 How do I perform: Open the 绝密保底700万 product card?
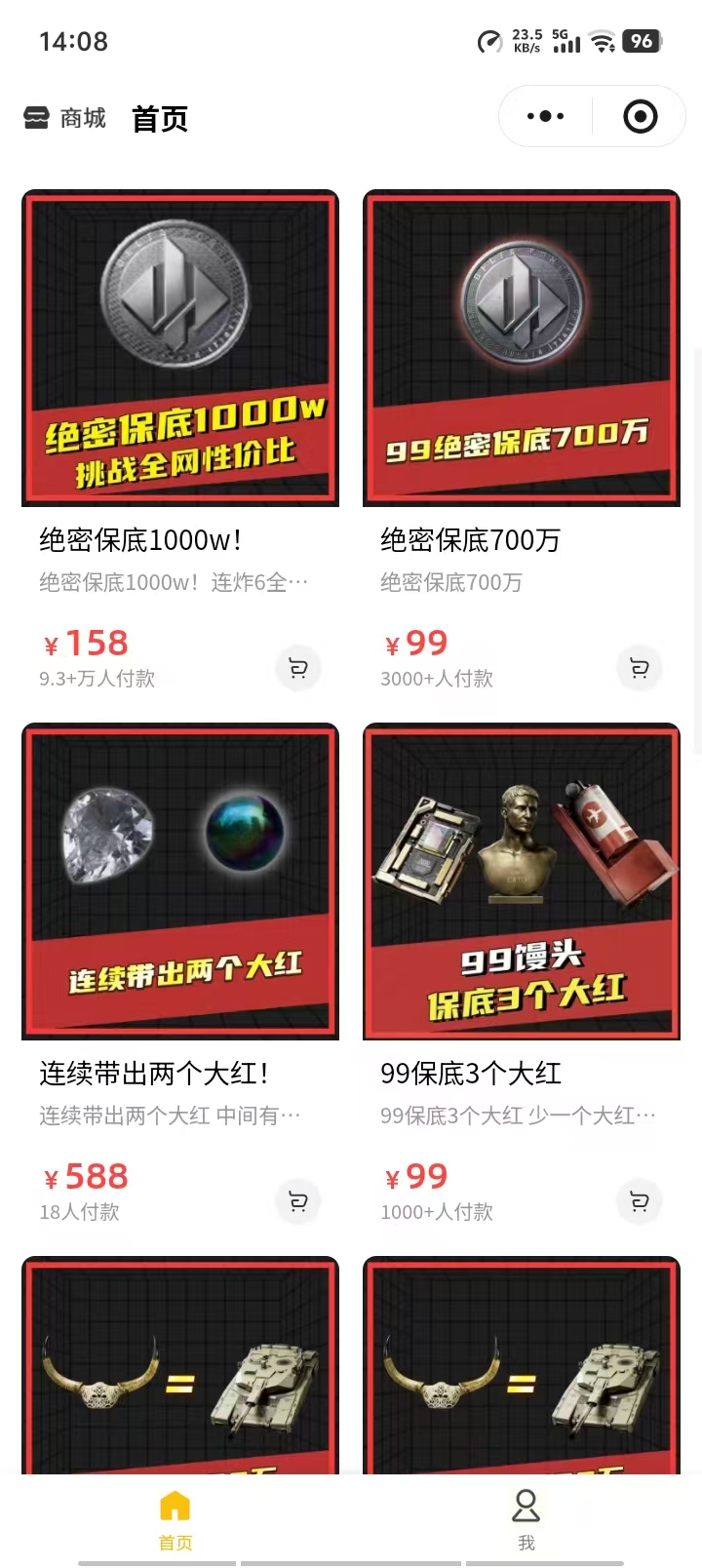coord(522,348)
